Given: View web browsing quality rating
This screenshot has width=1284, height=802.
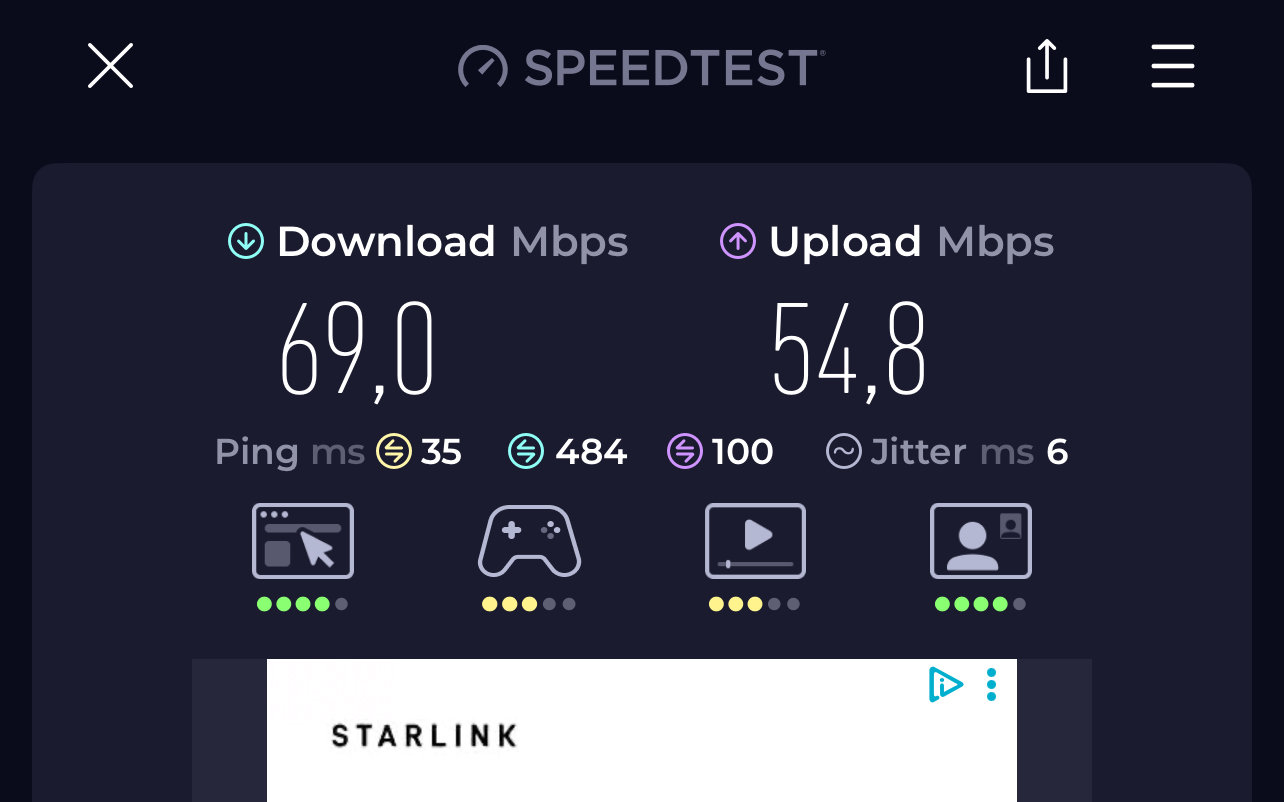Looking at the screenshot, I should [x=303, y=541].
